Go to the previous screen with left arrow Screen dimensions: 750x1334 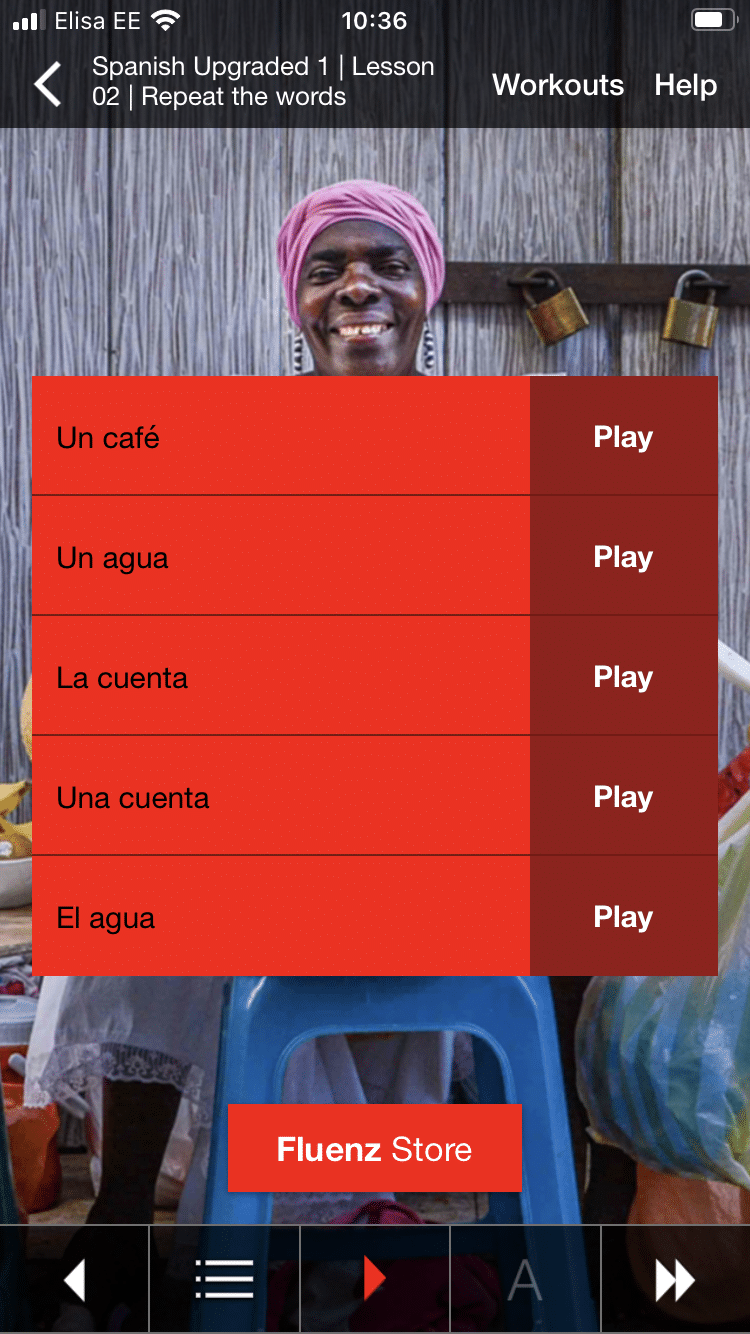coord(75,1279)
